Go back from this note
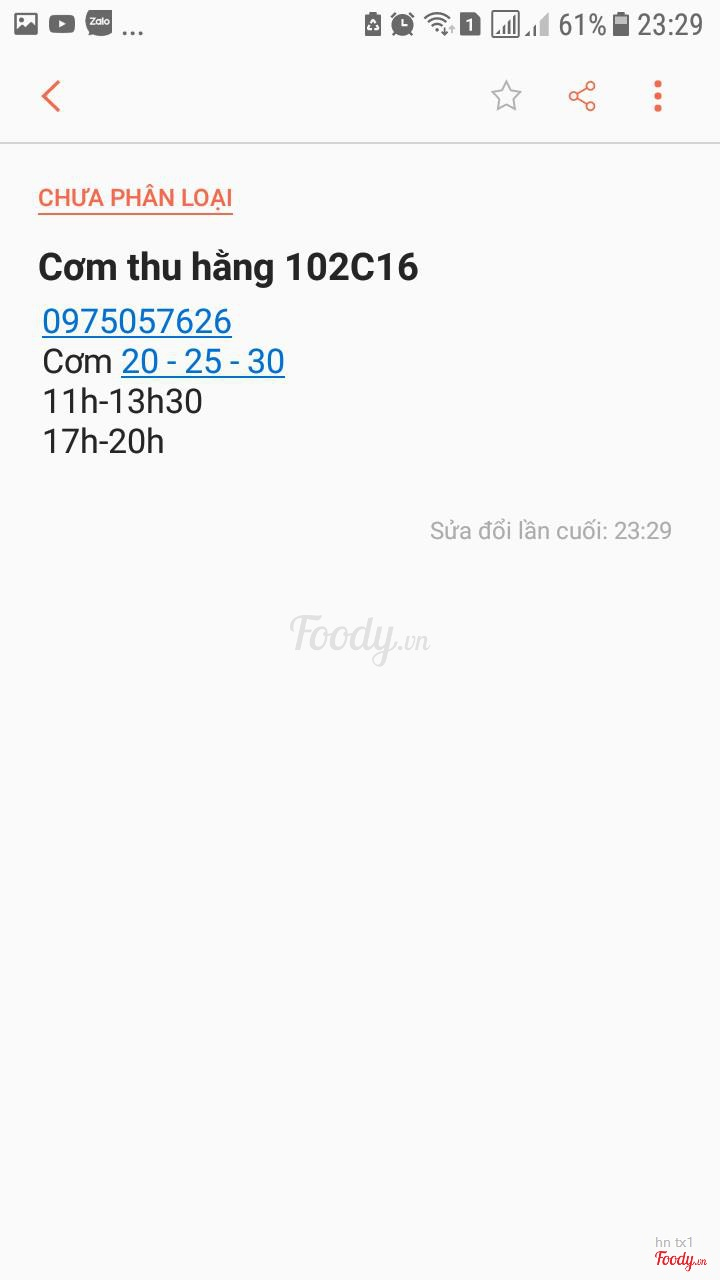720x1280 pixels. coord(51,97)
